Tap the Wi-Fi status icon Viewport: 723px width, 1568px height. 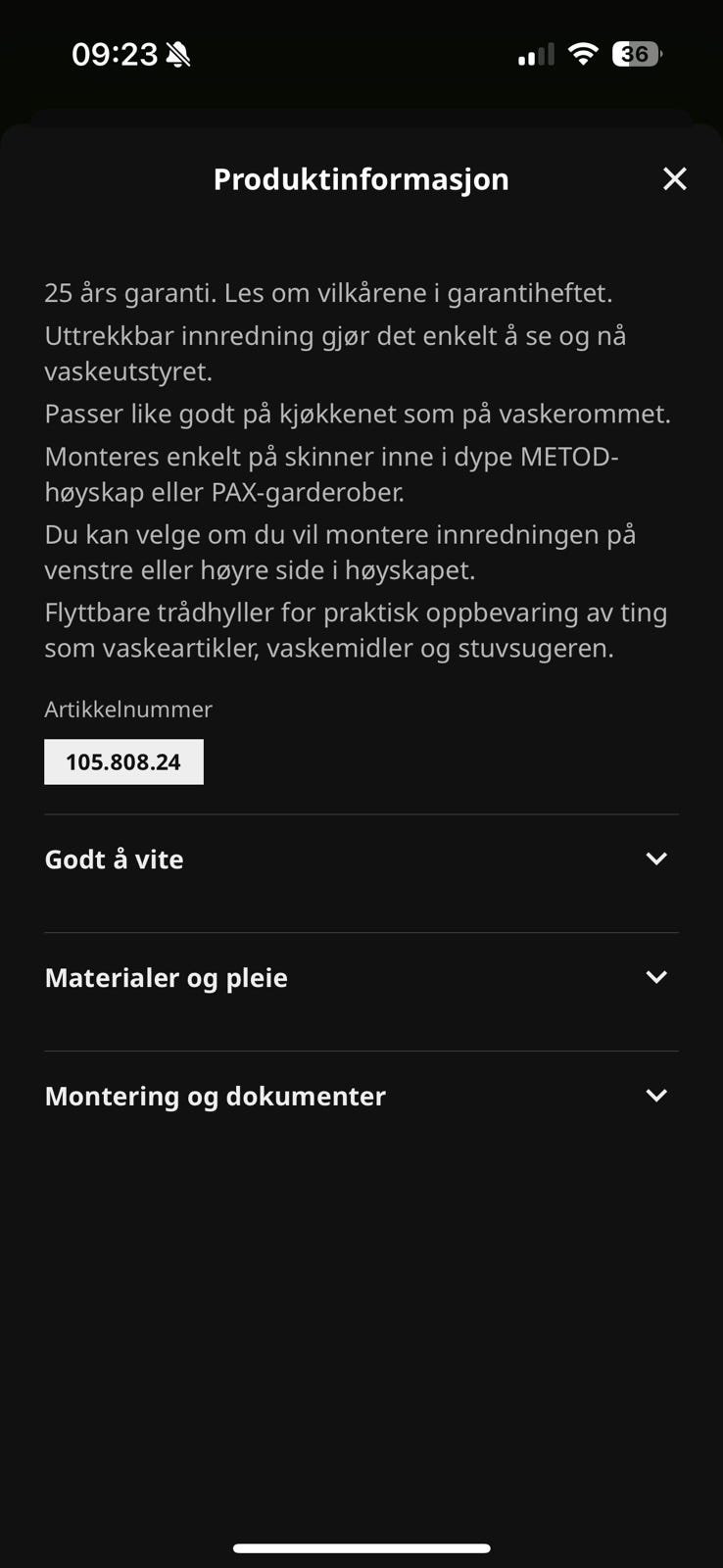(x=583, y=54)
